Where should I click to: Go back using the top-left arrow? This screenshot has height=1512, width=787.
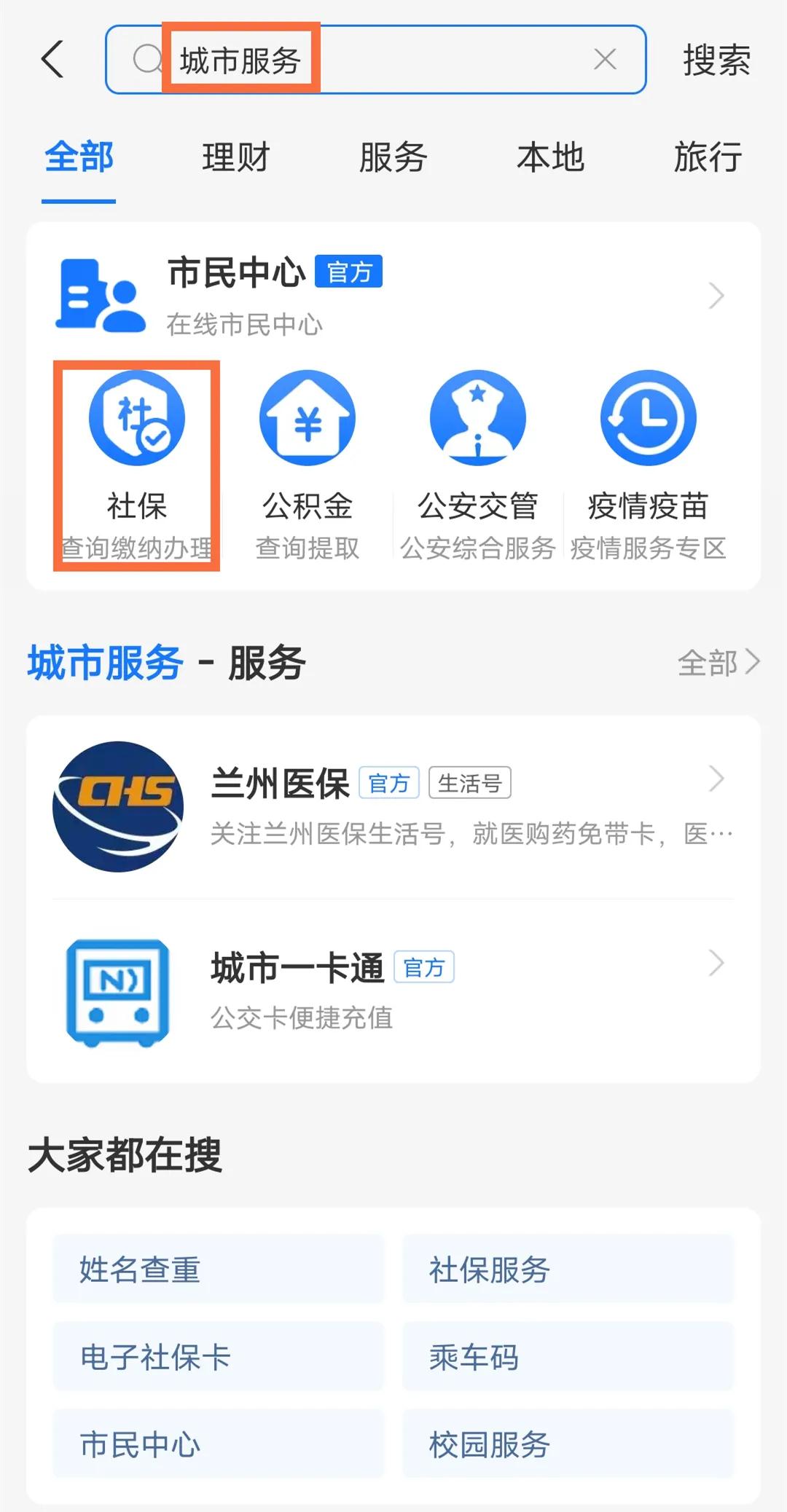pos(52,59)
